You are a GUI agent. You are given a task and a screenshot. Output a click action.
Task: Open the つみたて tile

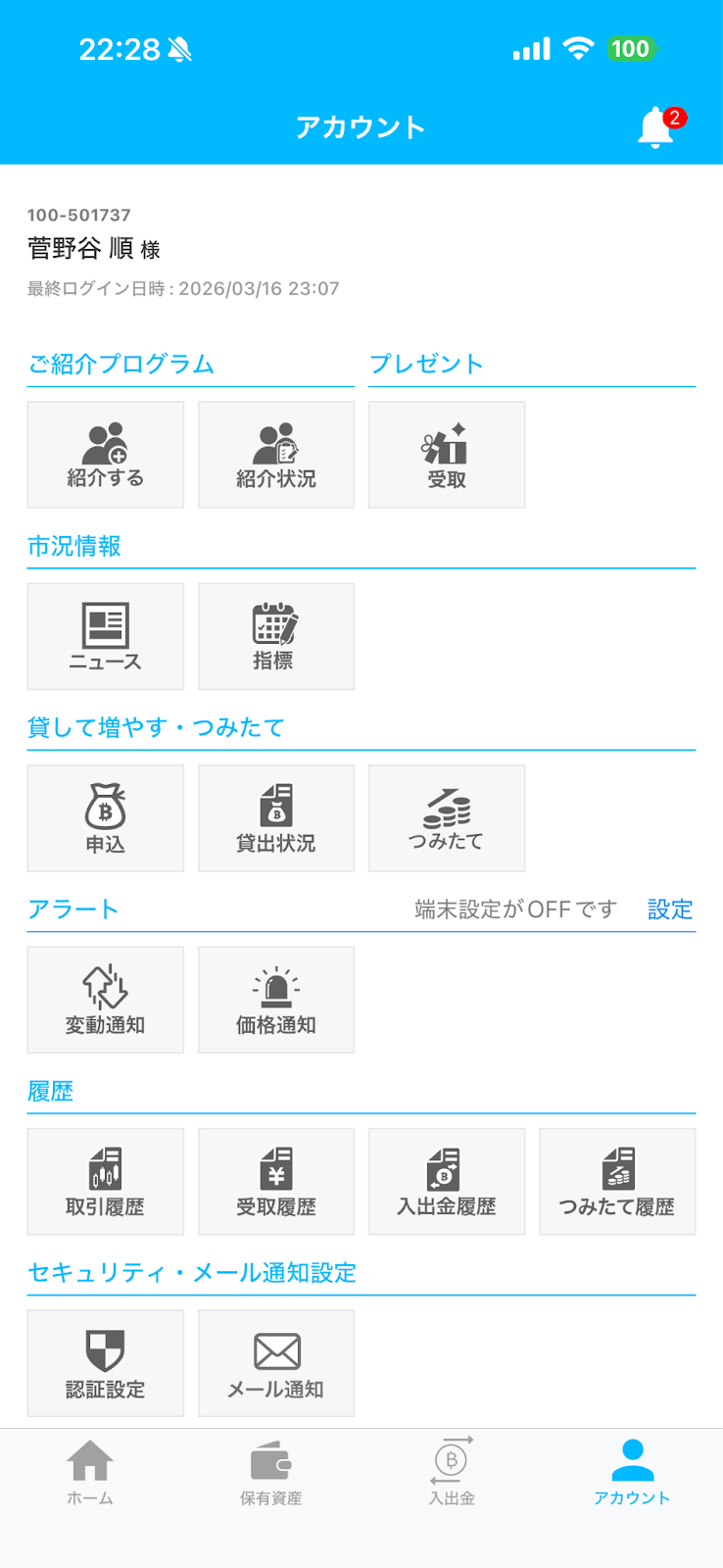coord(447,817)
